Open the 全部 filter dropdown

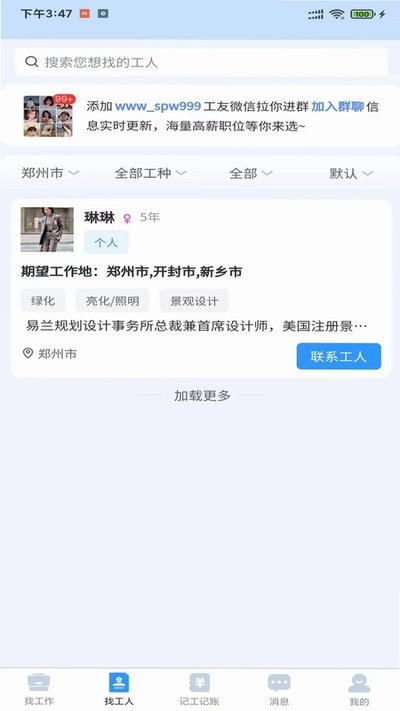coord(251,173)
